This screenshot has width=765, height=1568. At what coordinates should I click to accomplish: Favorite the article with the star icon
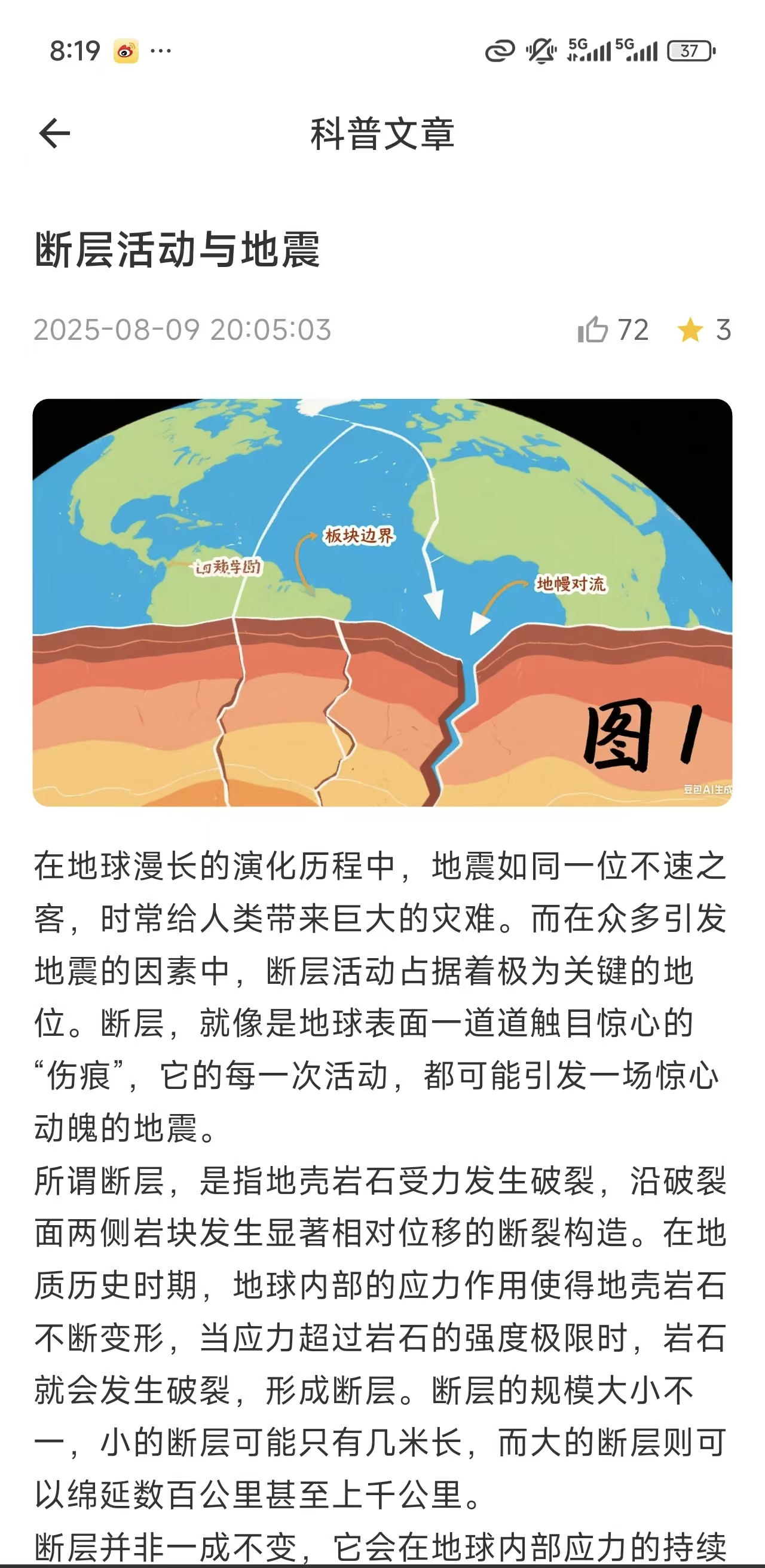[x=690, y=330]
